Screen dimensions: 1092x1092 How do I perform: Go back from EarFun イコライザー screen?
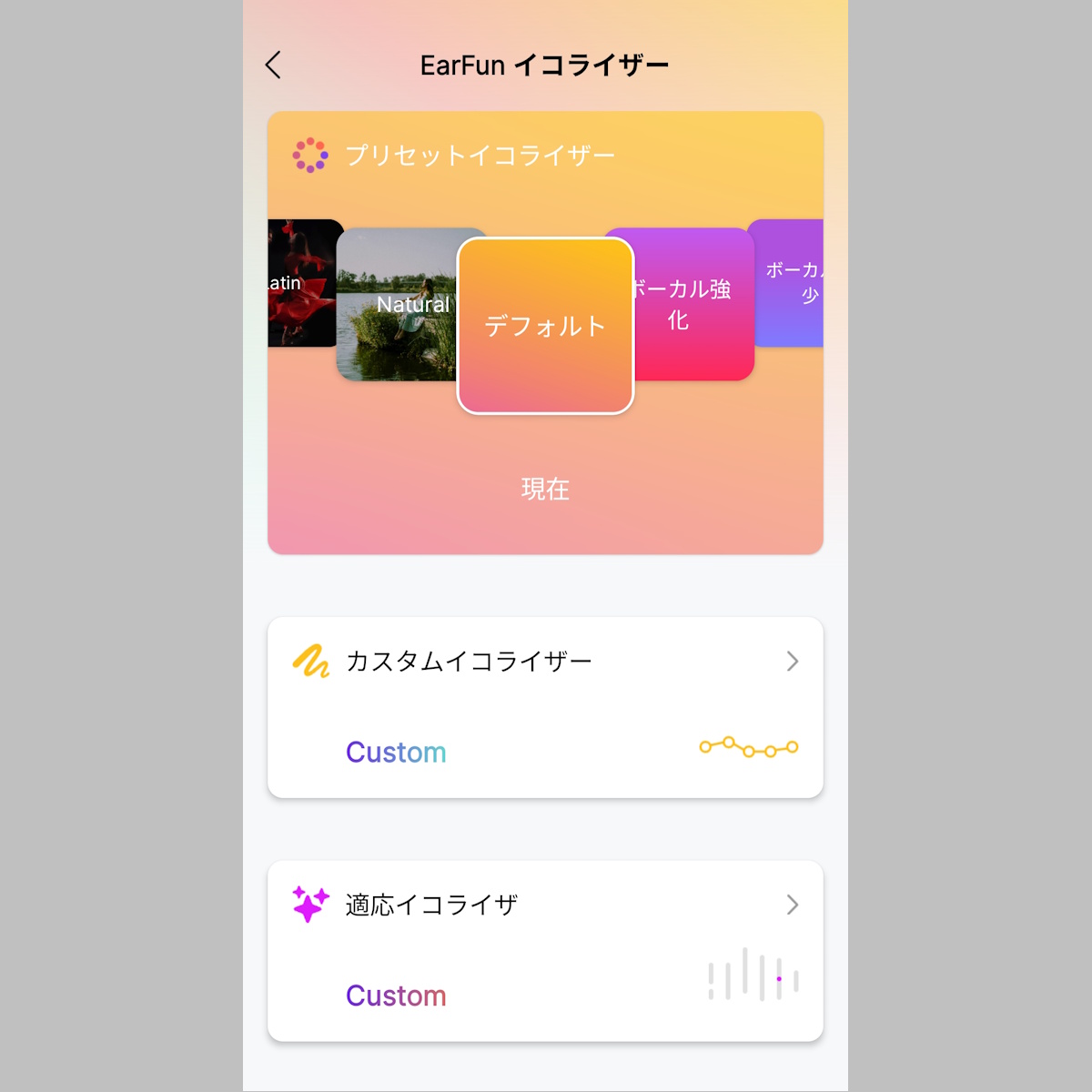(273, 66)
